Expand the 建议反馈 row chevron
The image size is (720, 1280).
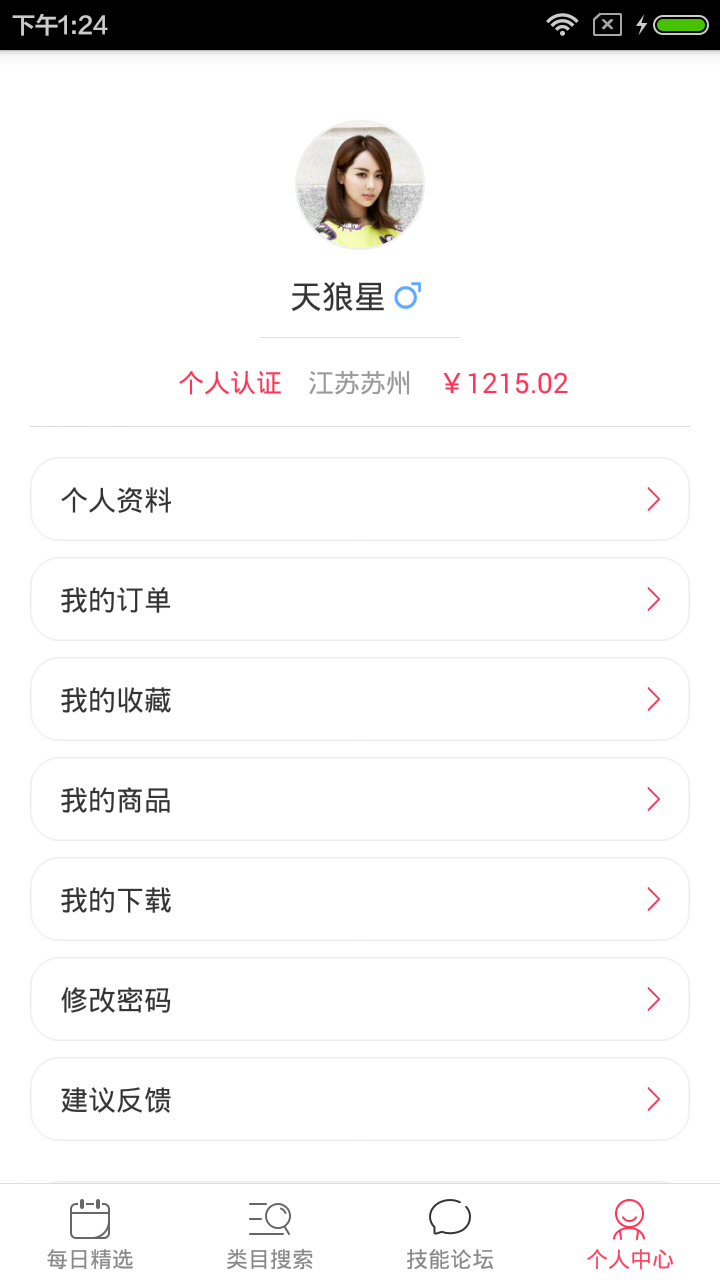(653, 1099)
